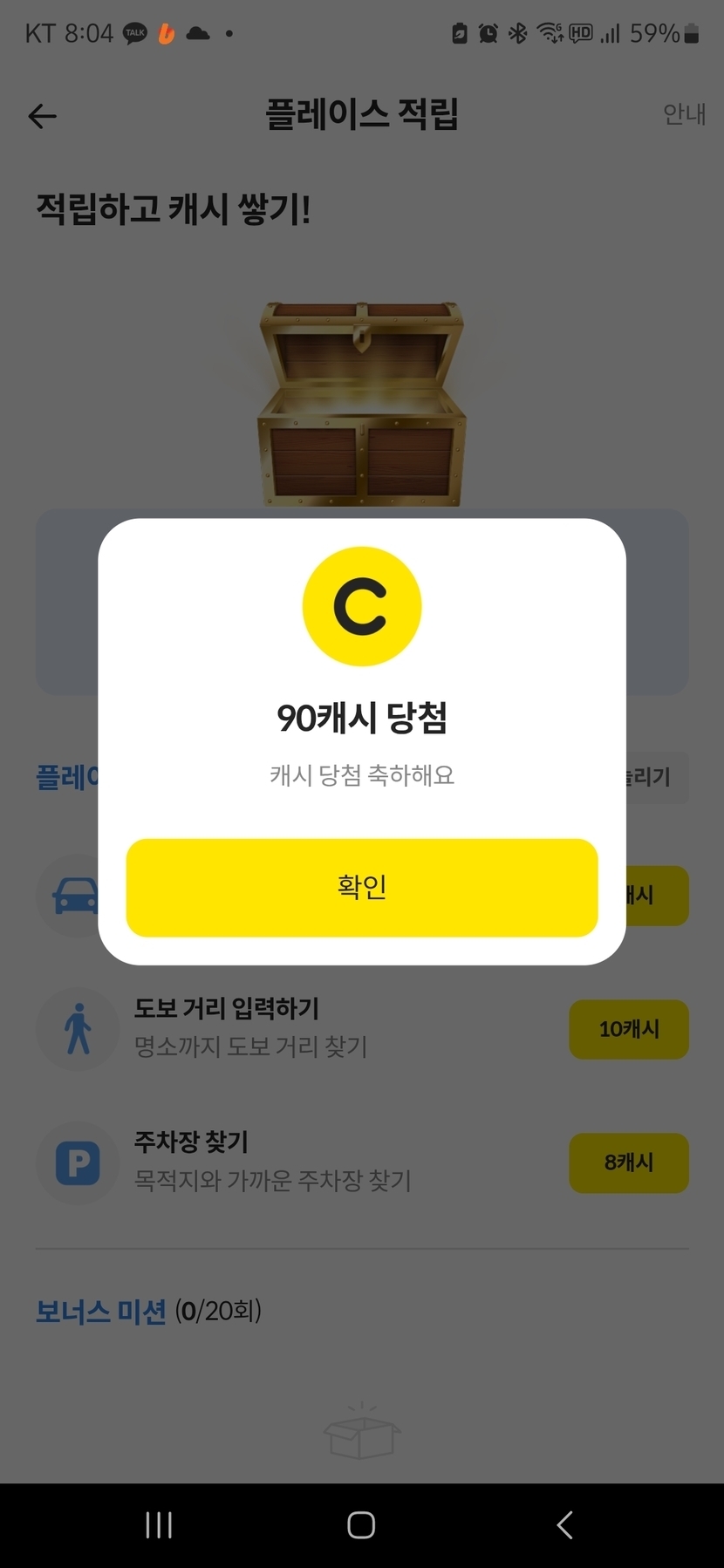Go back using the top-left arrow
724x1568 pixels.
pyautogui.click(x=42, y=115)
